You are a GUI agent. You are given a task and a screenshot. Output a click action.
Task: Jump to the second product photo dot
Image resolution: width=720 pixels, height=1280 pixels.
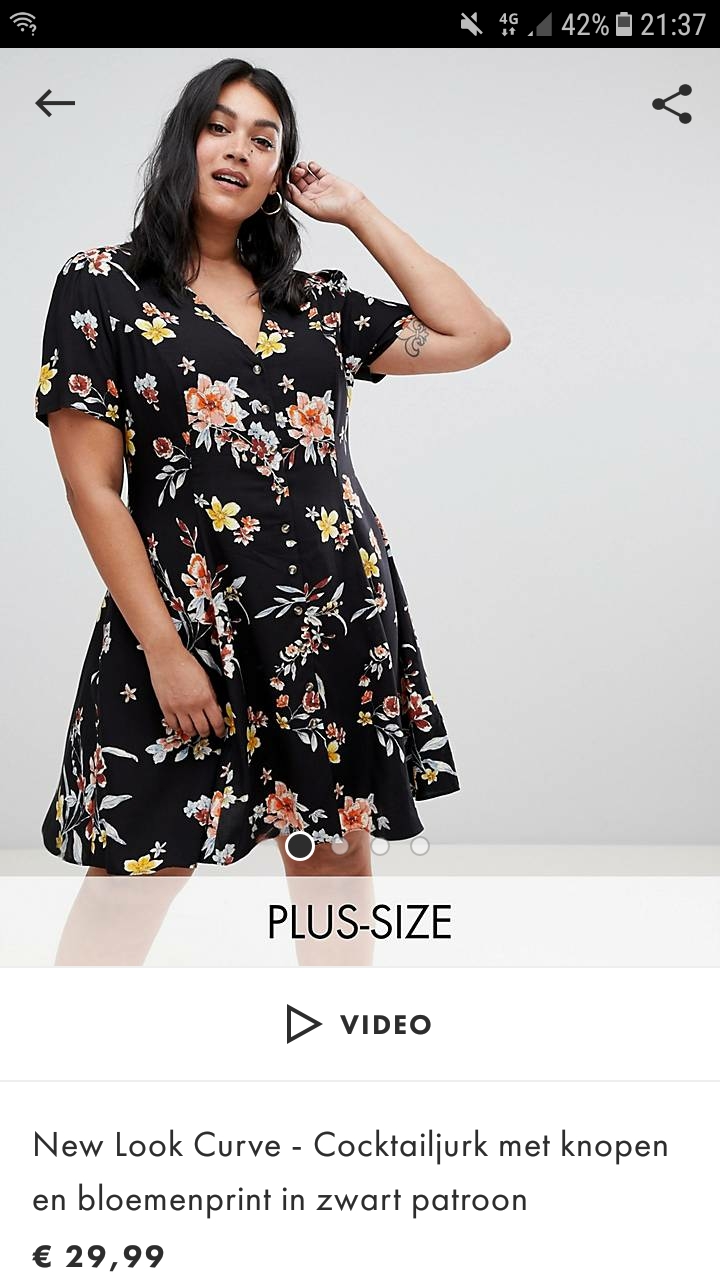[340, 846]
